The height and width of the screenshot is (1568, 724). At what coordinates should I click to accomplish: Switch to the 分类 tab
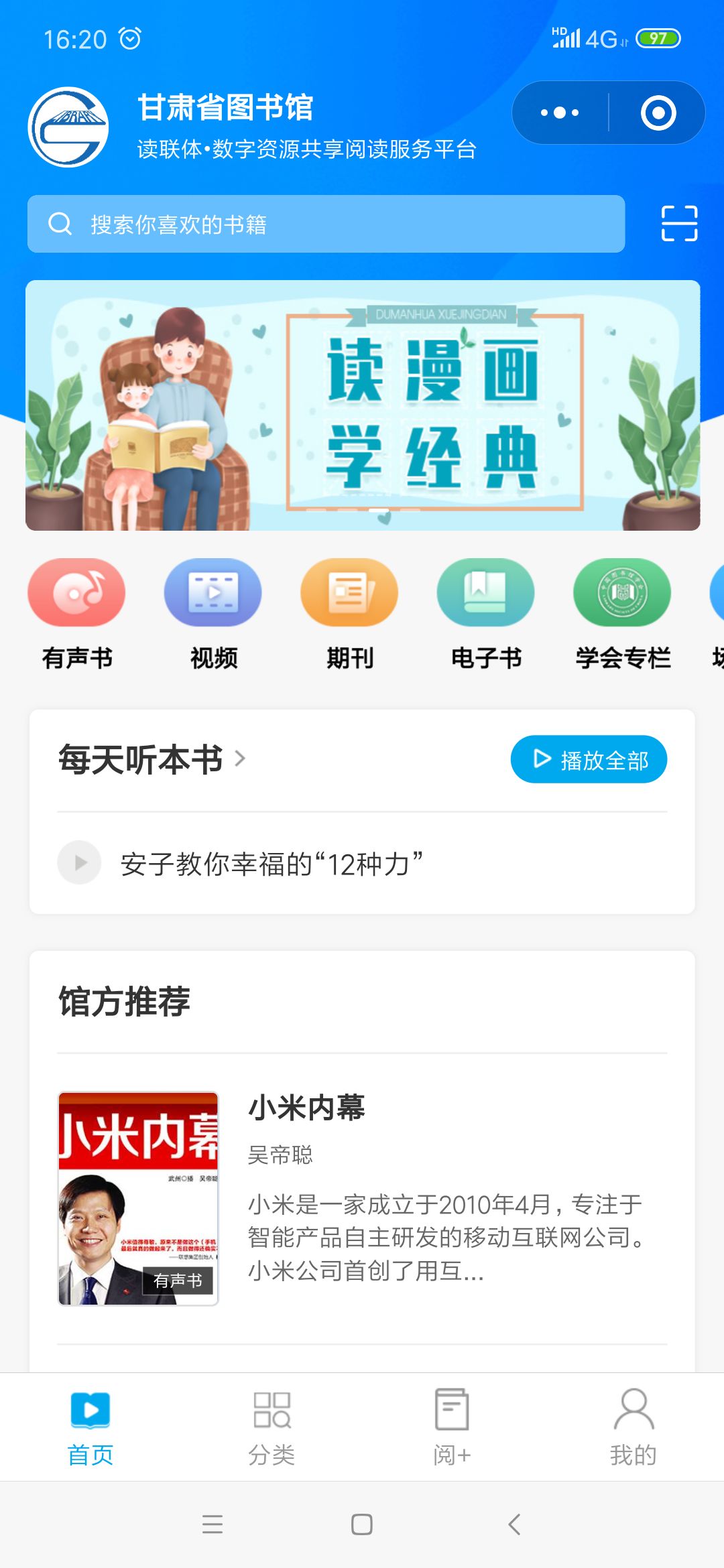point(271,1427)
